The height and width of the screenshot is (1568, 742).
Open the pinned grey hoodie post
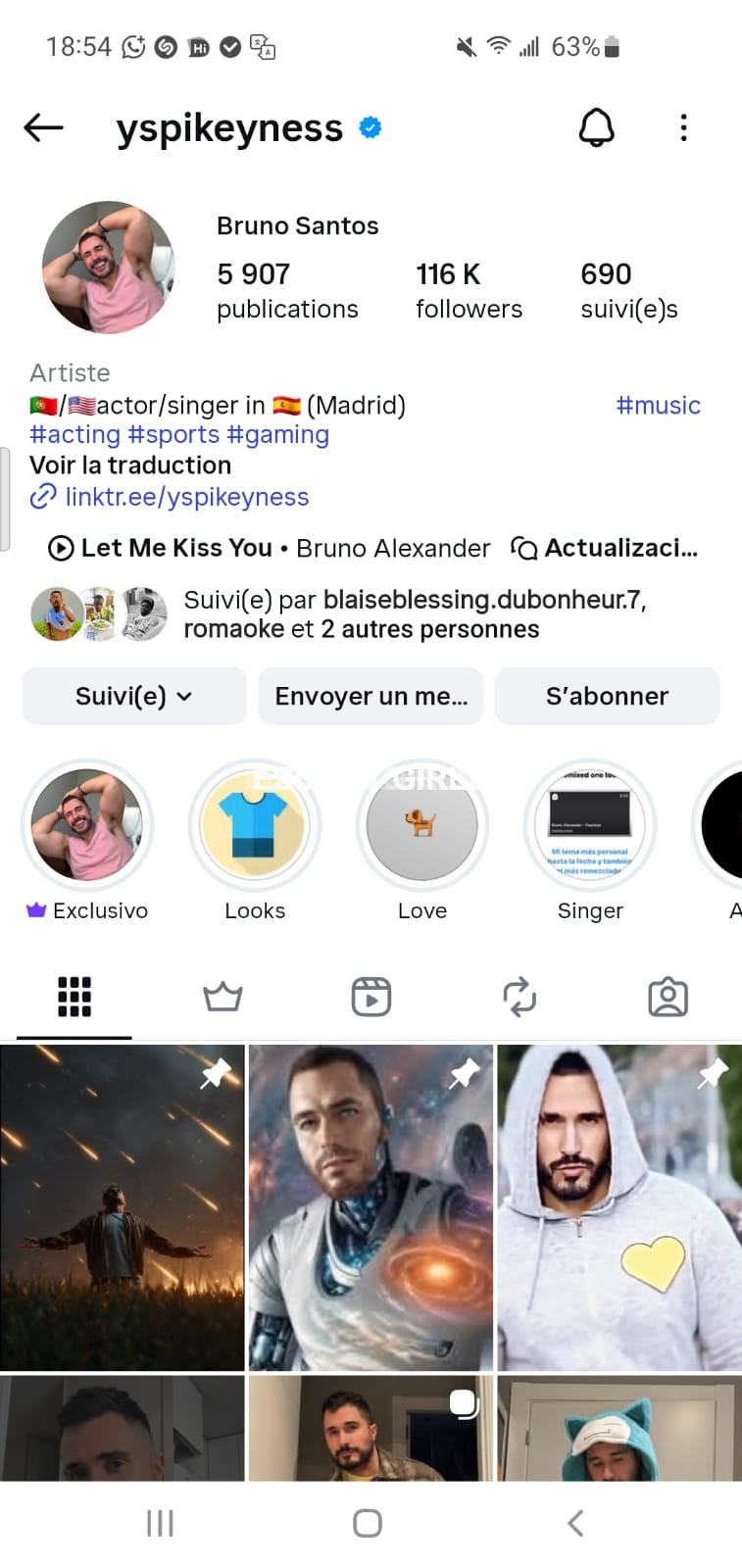(x=618, y=1207)
